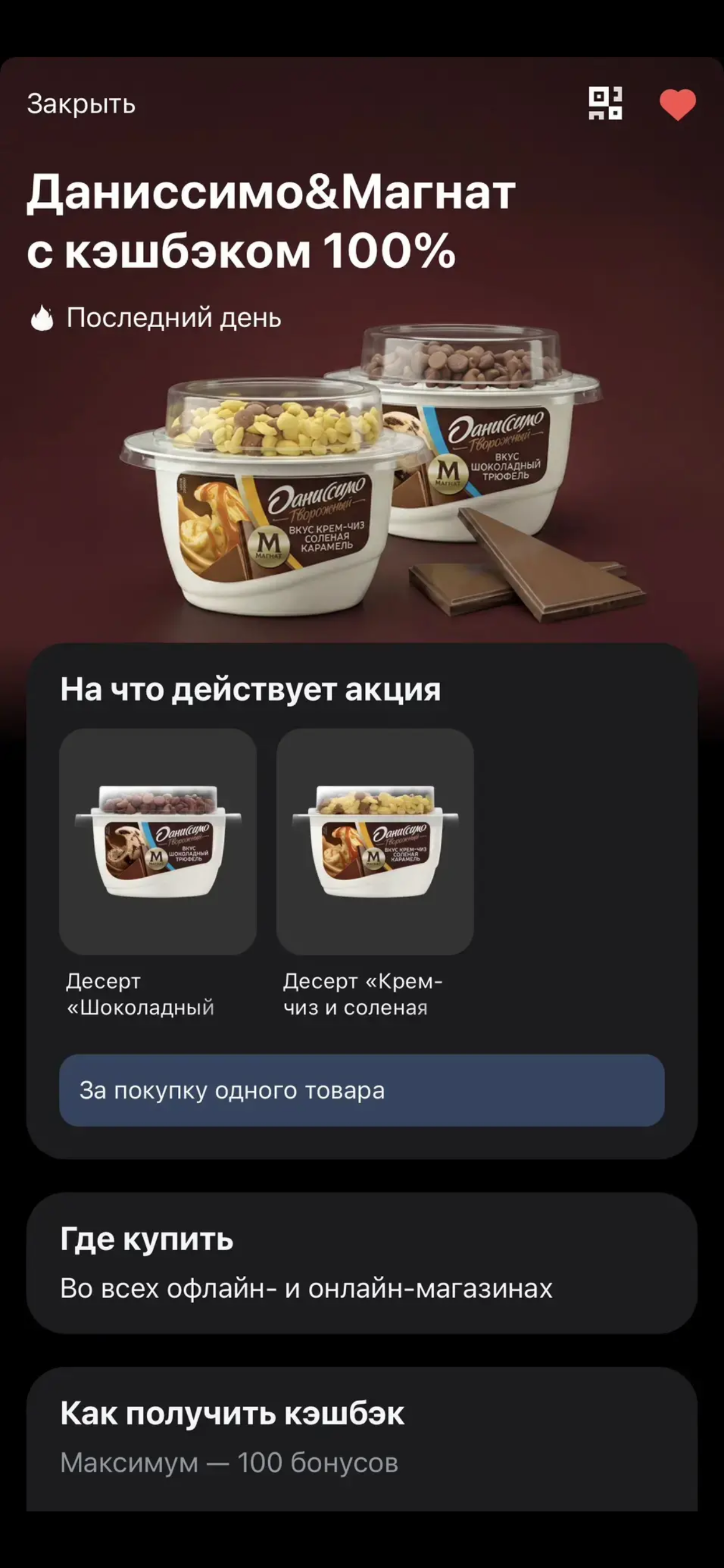Remove the offer from favorites via the heart
The image size is (724, 1568).
click(678, 104)
